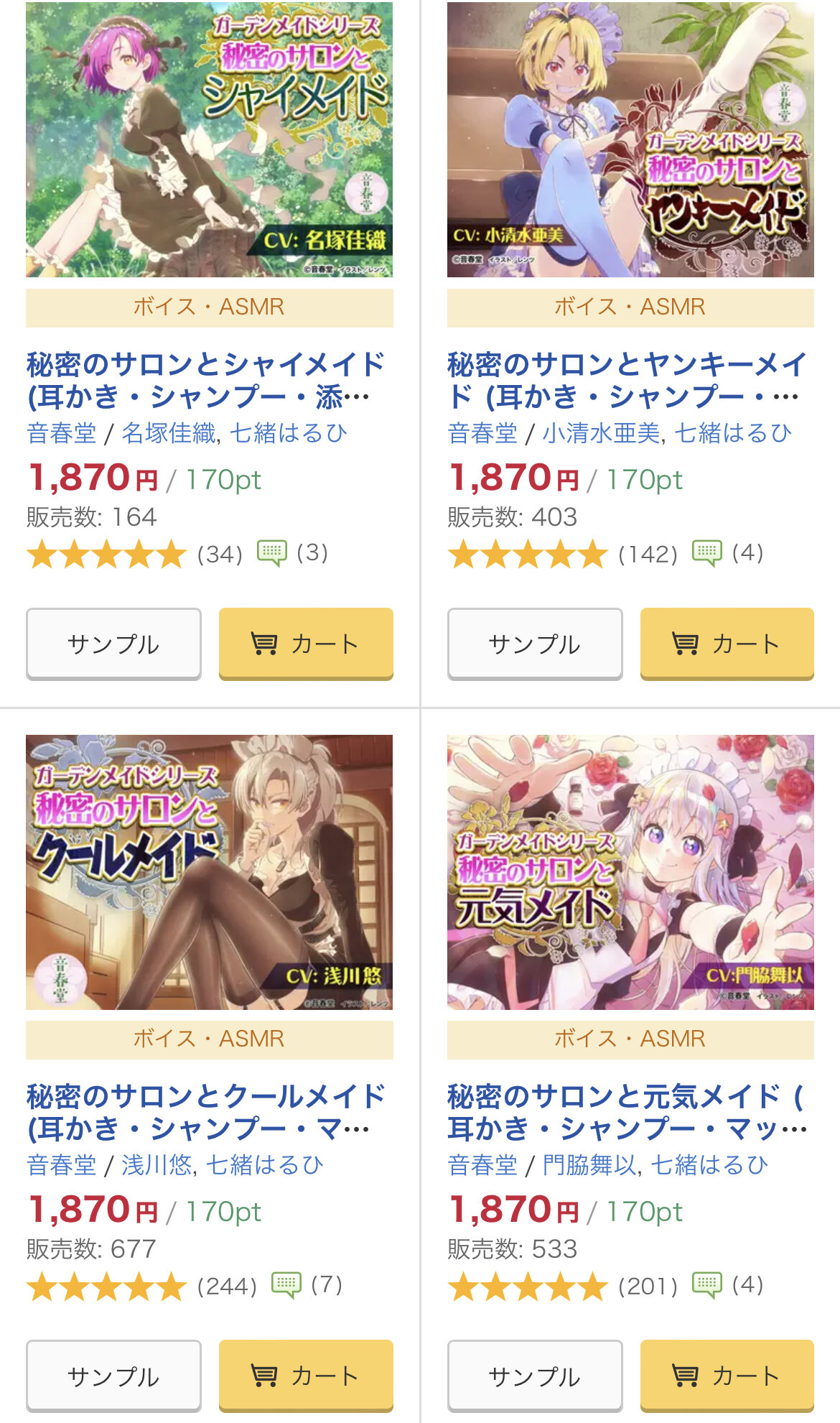Play sample of ヤンキーメイド product

535,644
